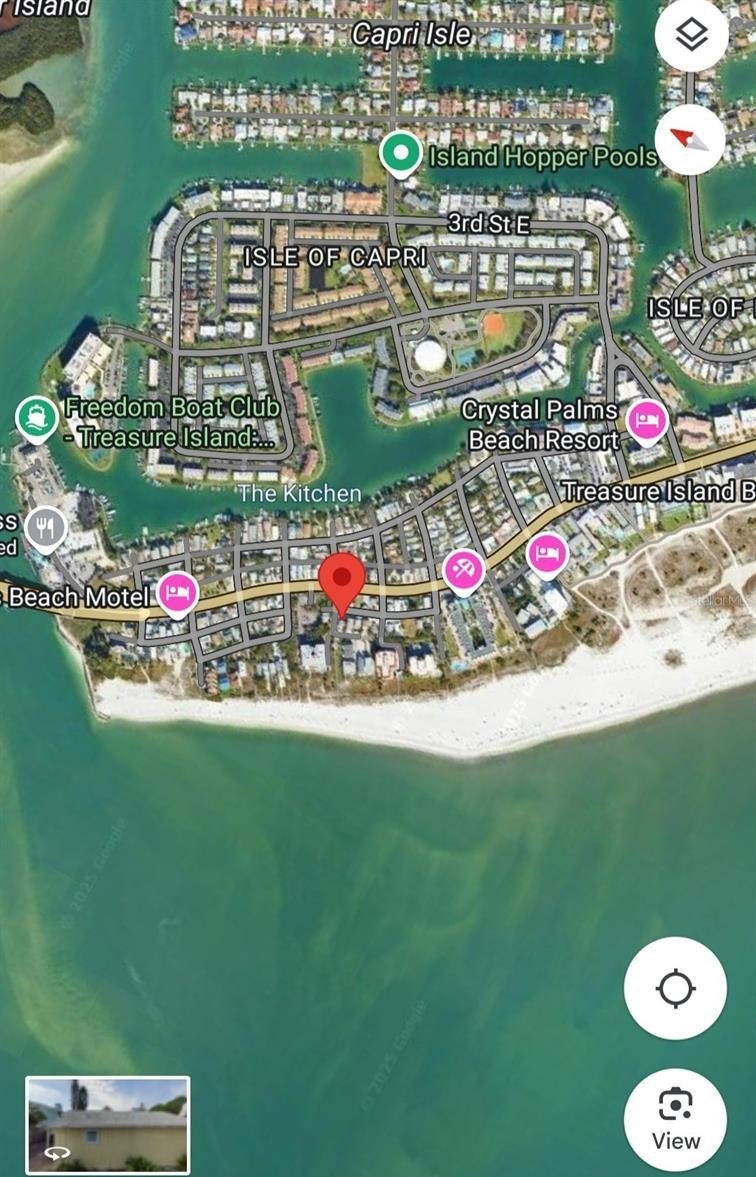The height and width of the screenshot is (1177, 756).
Task: Open the Beach Motel hotel pin
Action: point(177,592)
